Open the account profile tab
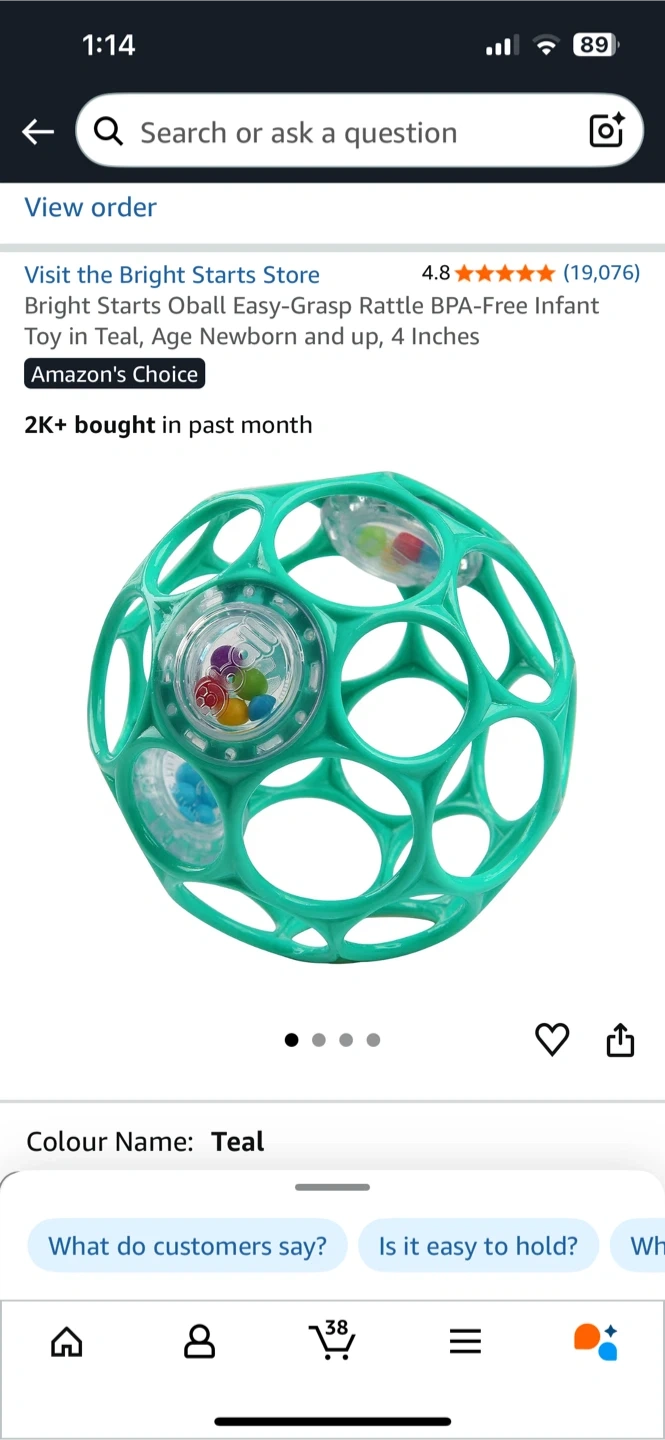665x1440 pixels. 200,1341
